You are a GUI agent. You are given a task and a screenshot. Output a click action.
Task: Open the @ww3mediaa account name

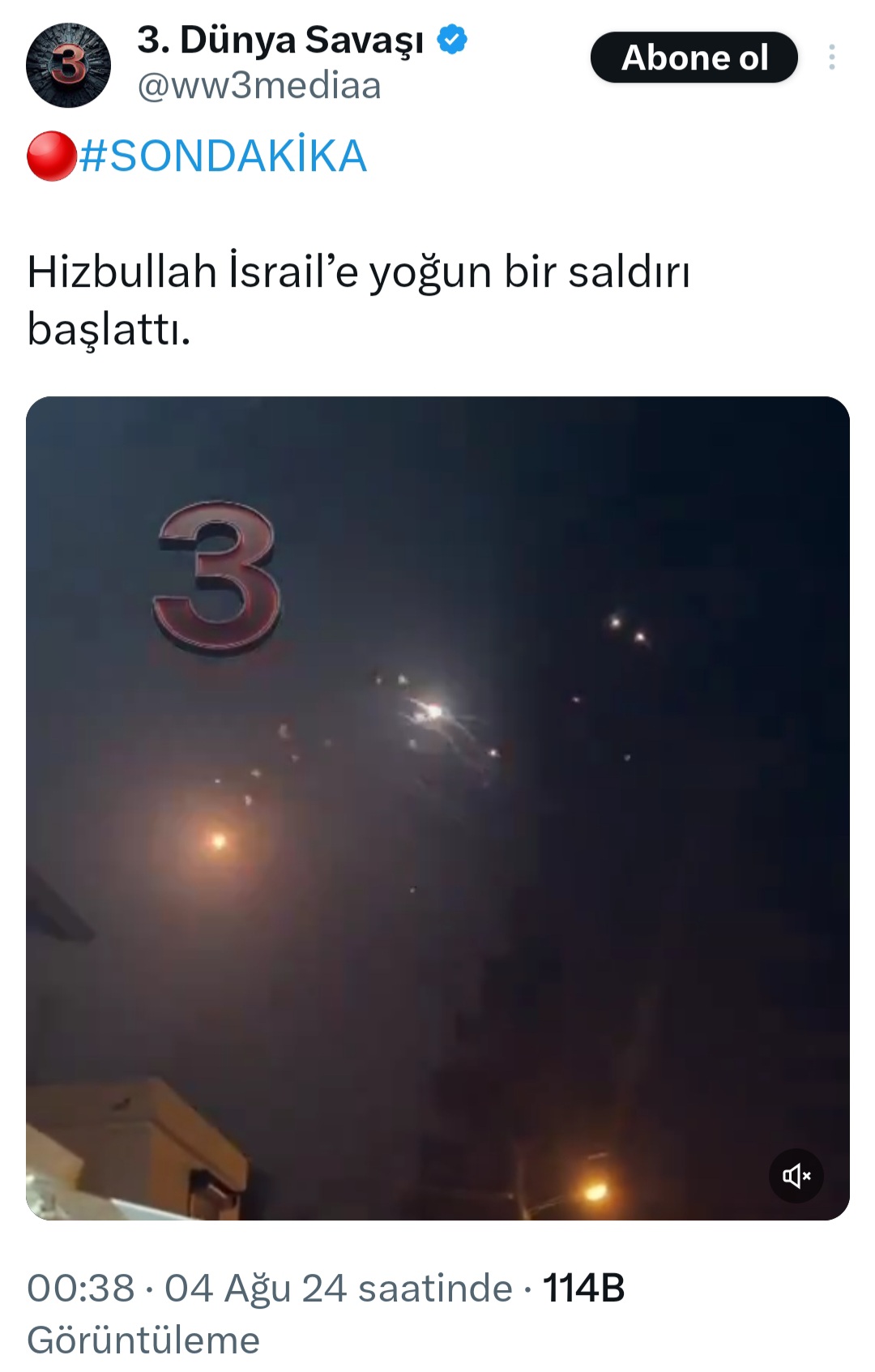259,86
